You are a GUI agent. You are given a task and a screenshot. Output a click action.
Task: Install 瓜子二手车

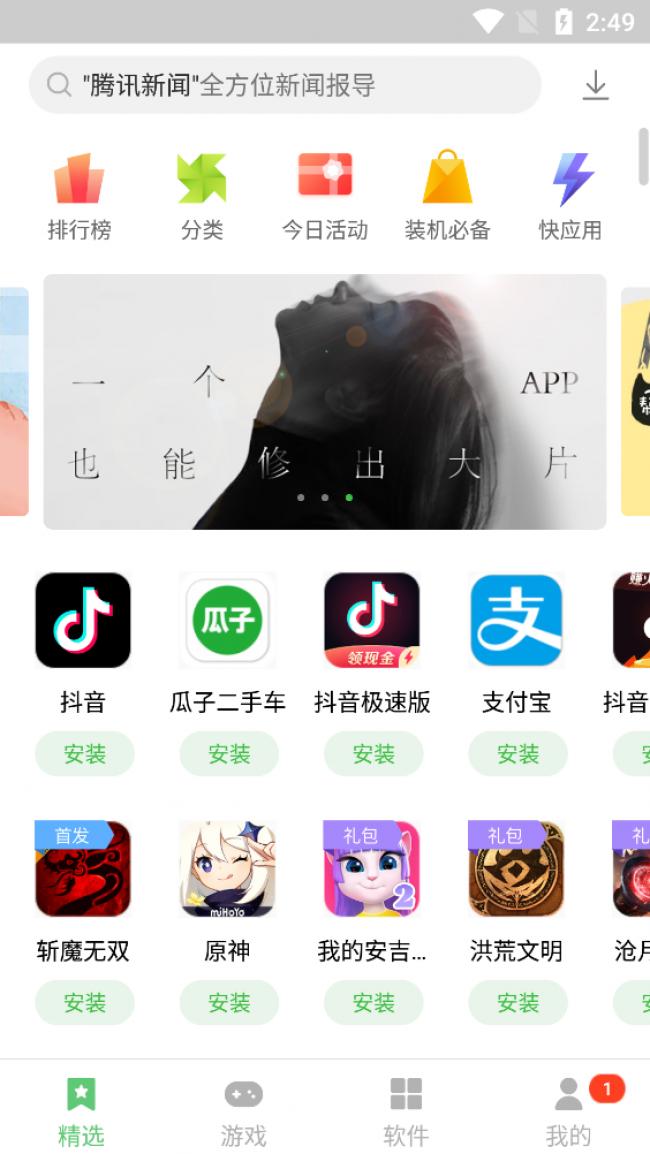click(x=229, y=754)
